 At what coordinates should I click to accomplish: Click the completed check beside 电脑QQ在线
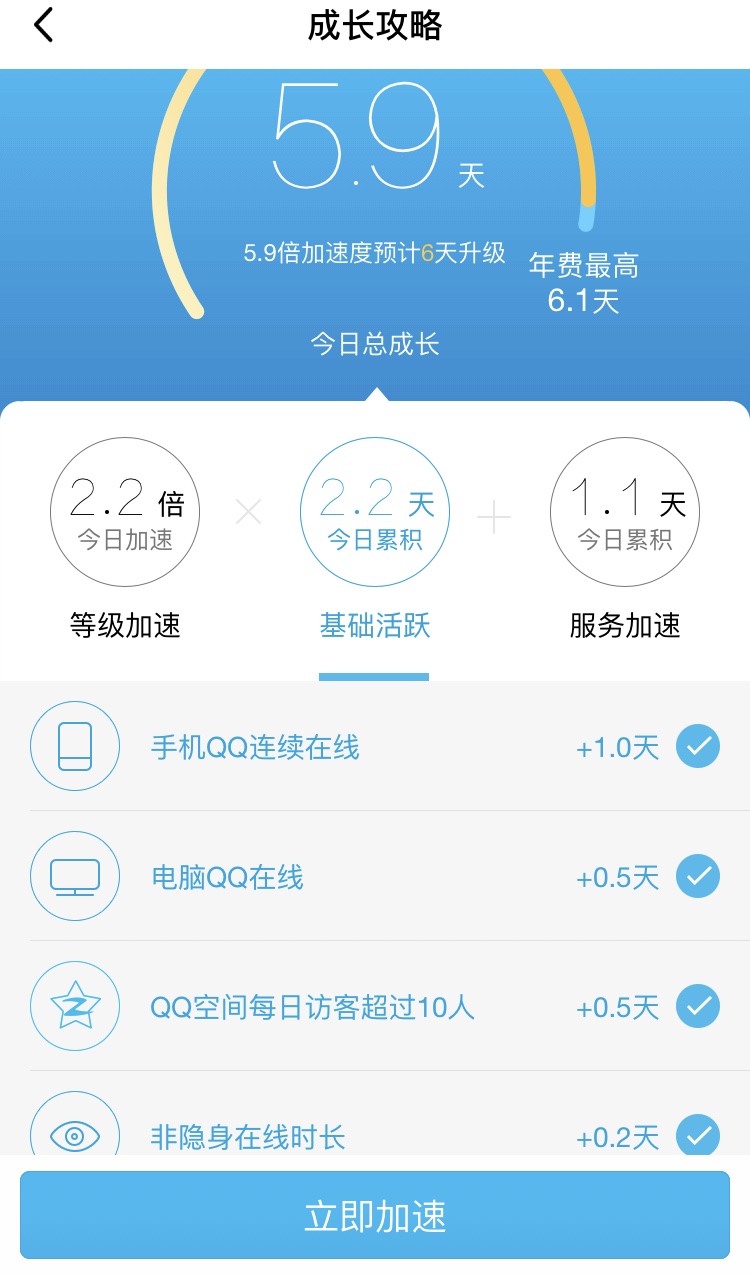point(697,876)
